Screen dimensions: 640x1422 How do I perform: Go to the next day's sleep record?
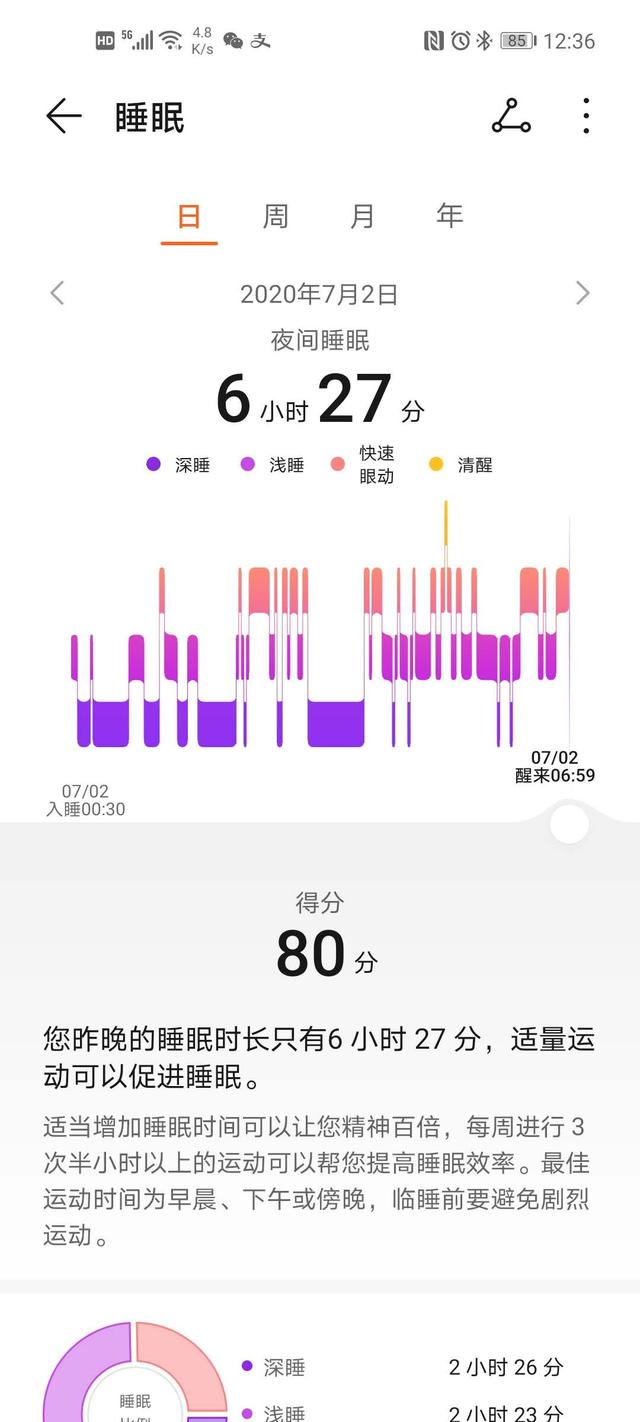pos(583,293)
